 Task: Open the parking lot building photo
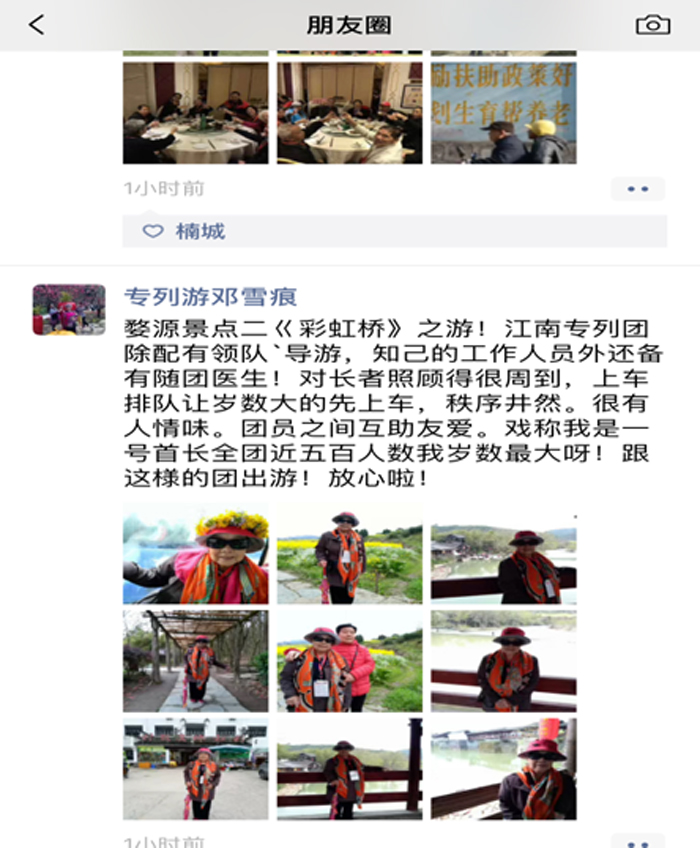point(195,768)
